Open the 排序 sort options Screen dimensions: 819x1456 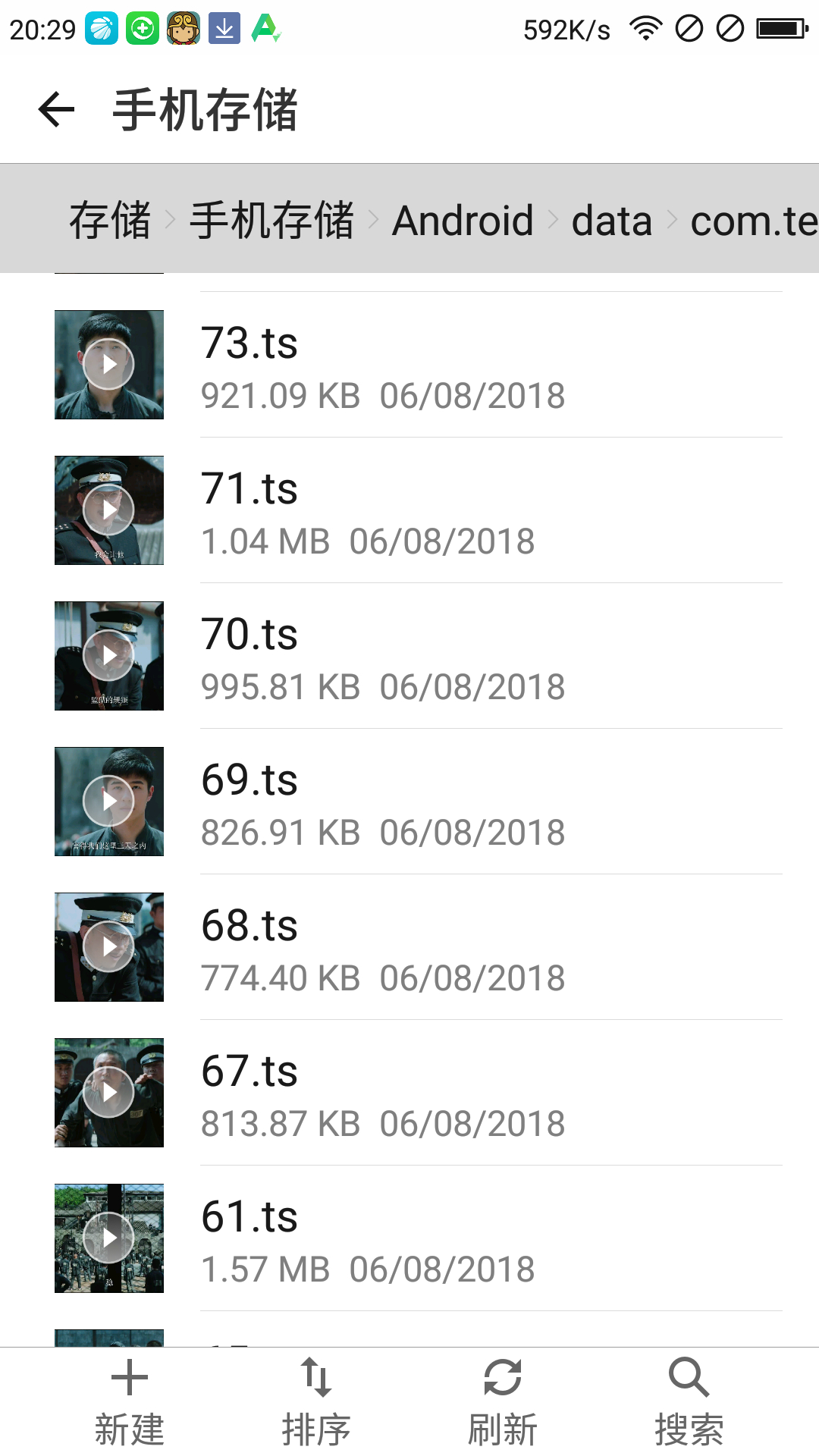click(315, 1401)
